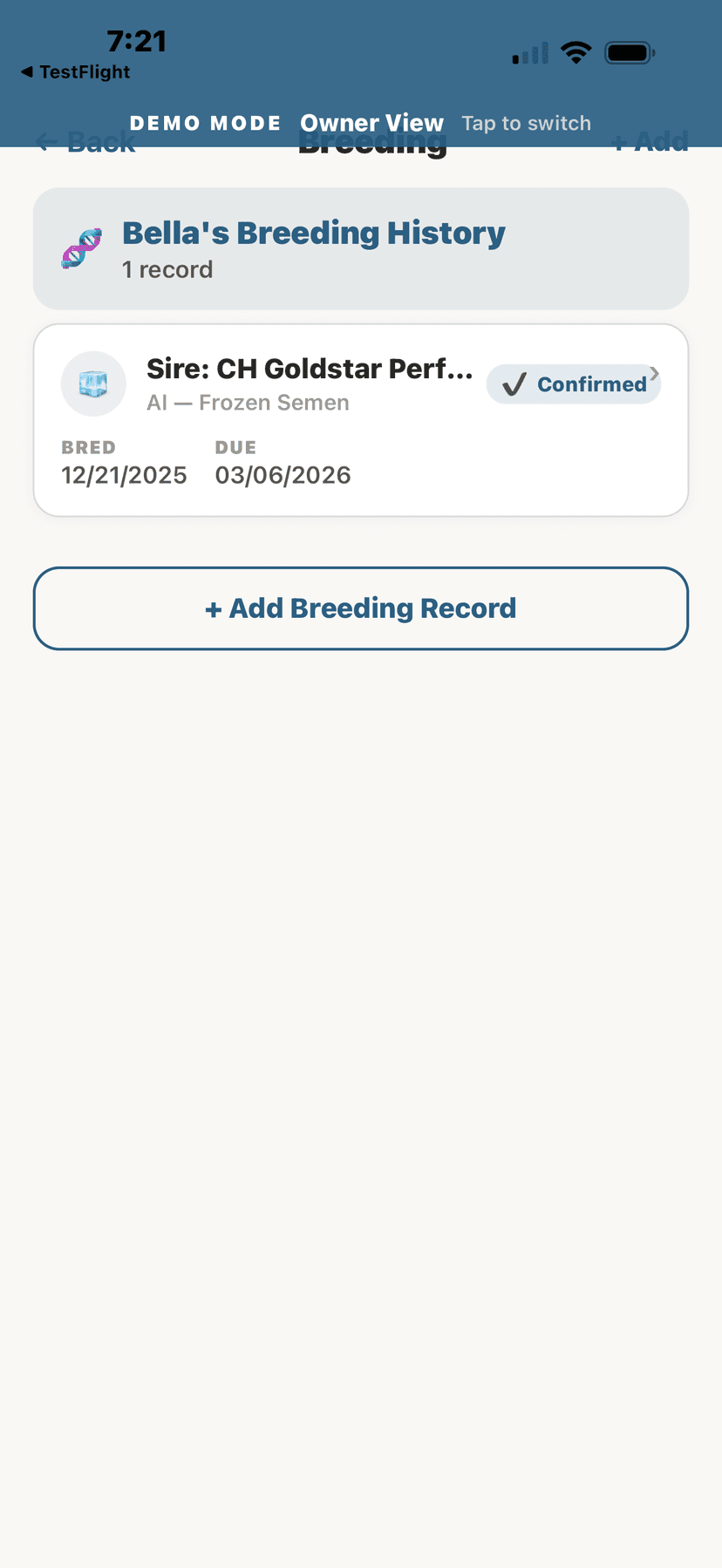Open the breeding record using its chevron

click(655, 372)
